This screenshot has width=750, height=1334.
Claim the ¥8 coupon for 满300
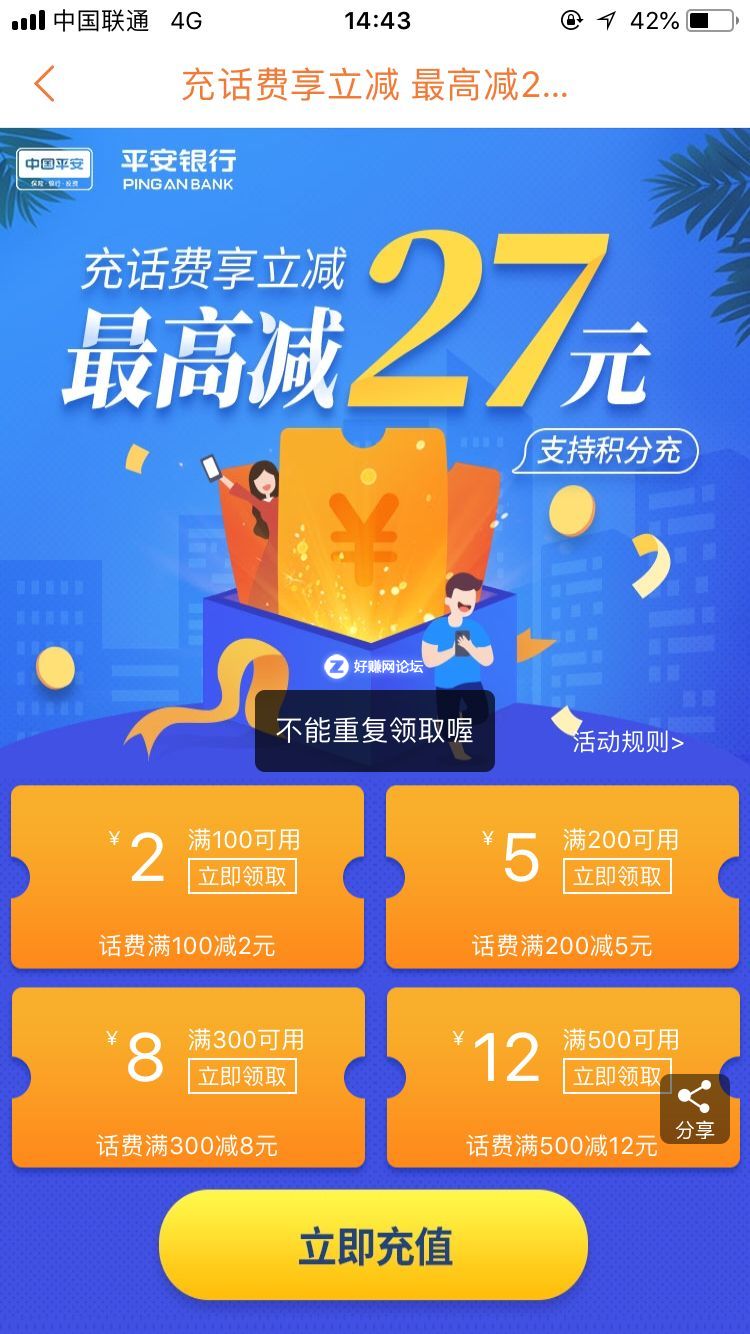click(242, 1076)
